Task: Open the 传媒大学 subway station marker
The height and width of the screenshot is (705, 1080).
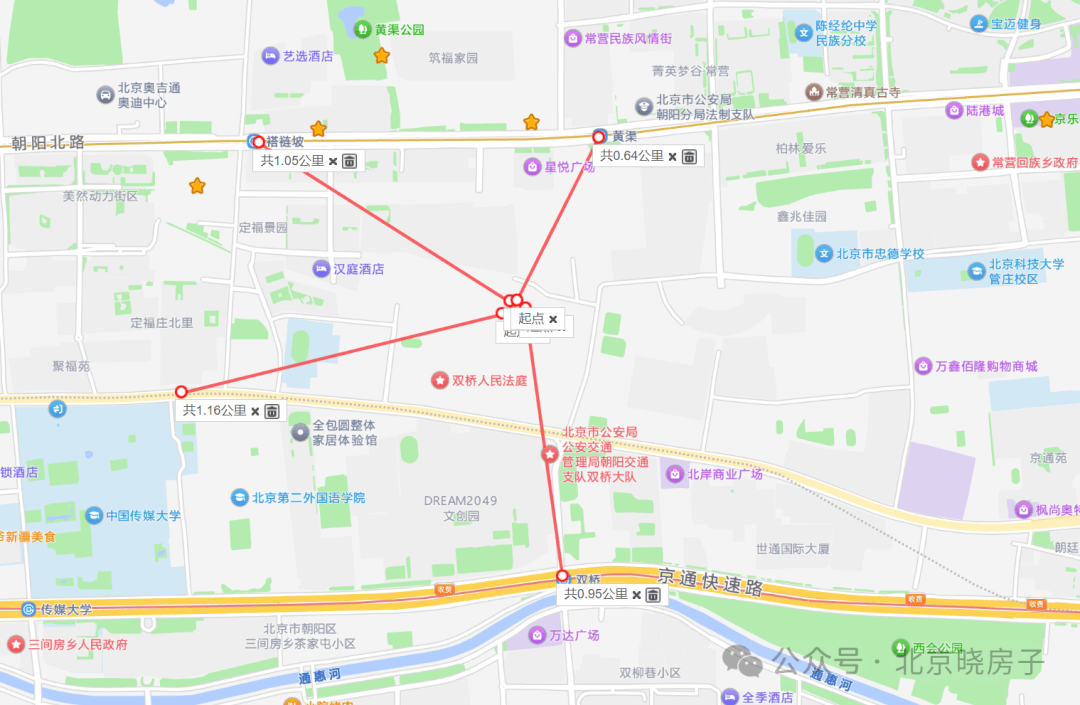Action: (x=29, y=609)
